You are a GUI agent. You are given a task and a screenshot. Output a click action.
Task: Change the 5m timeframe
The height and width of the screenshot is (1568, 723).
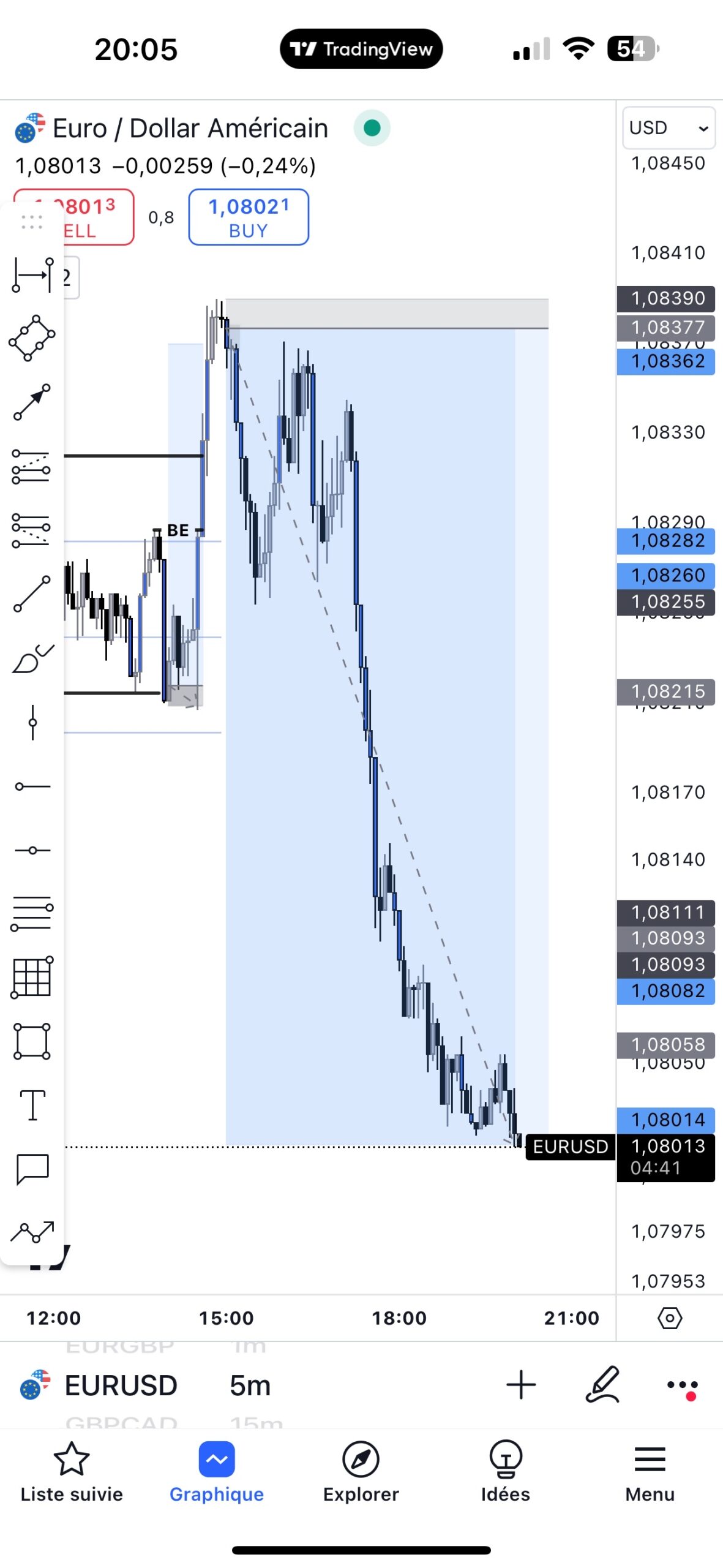click(x=250, y=1385)
